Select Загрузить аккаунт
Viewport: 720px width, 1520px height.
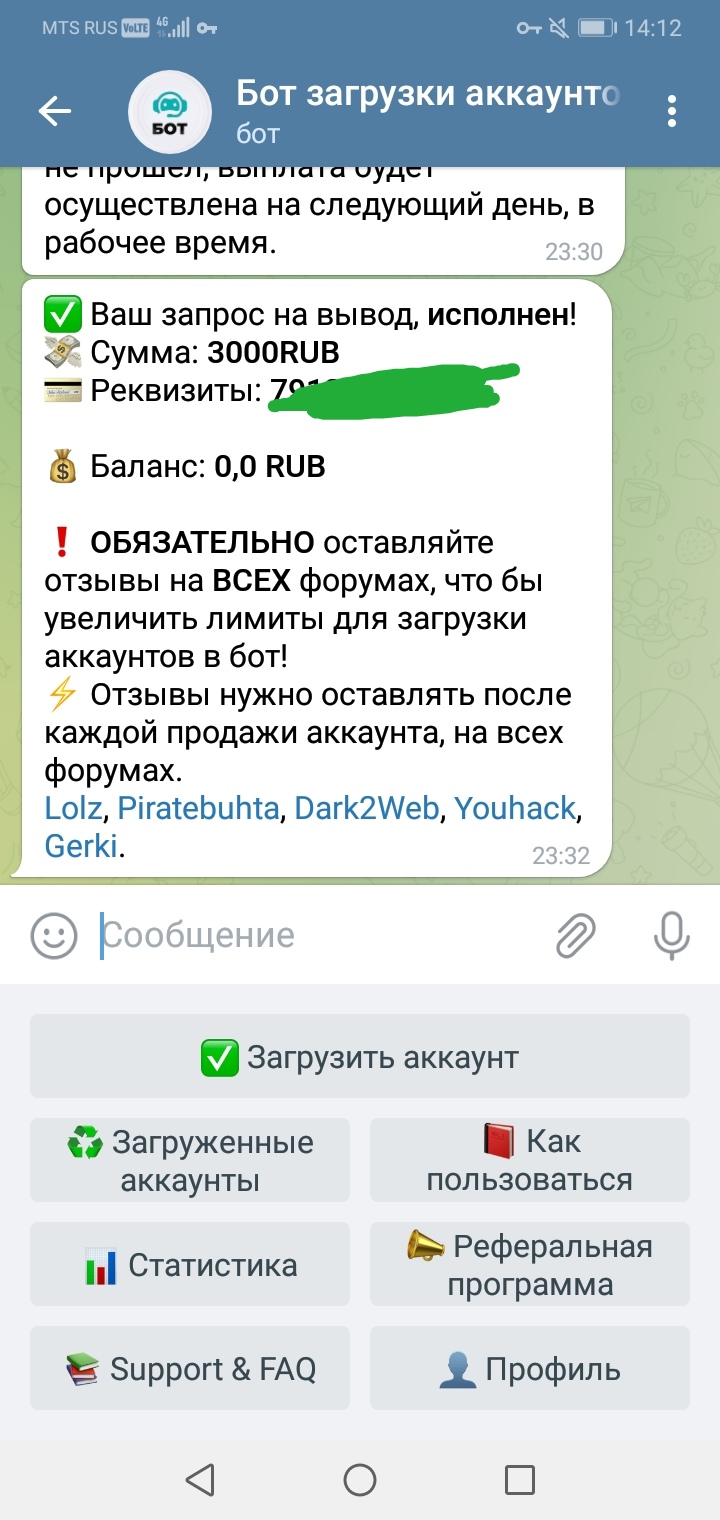pos(360,1056)
